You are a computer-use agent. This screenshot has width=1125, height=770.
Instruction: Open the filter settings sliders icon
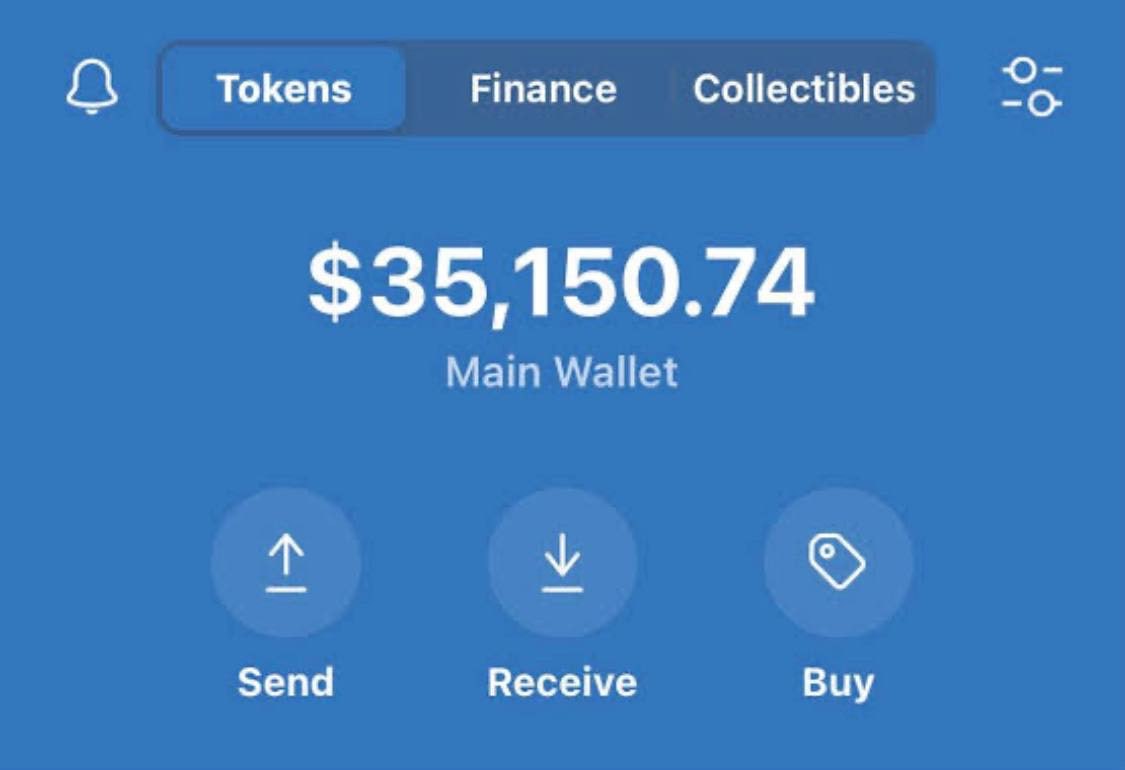[1032, 87]
